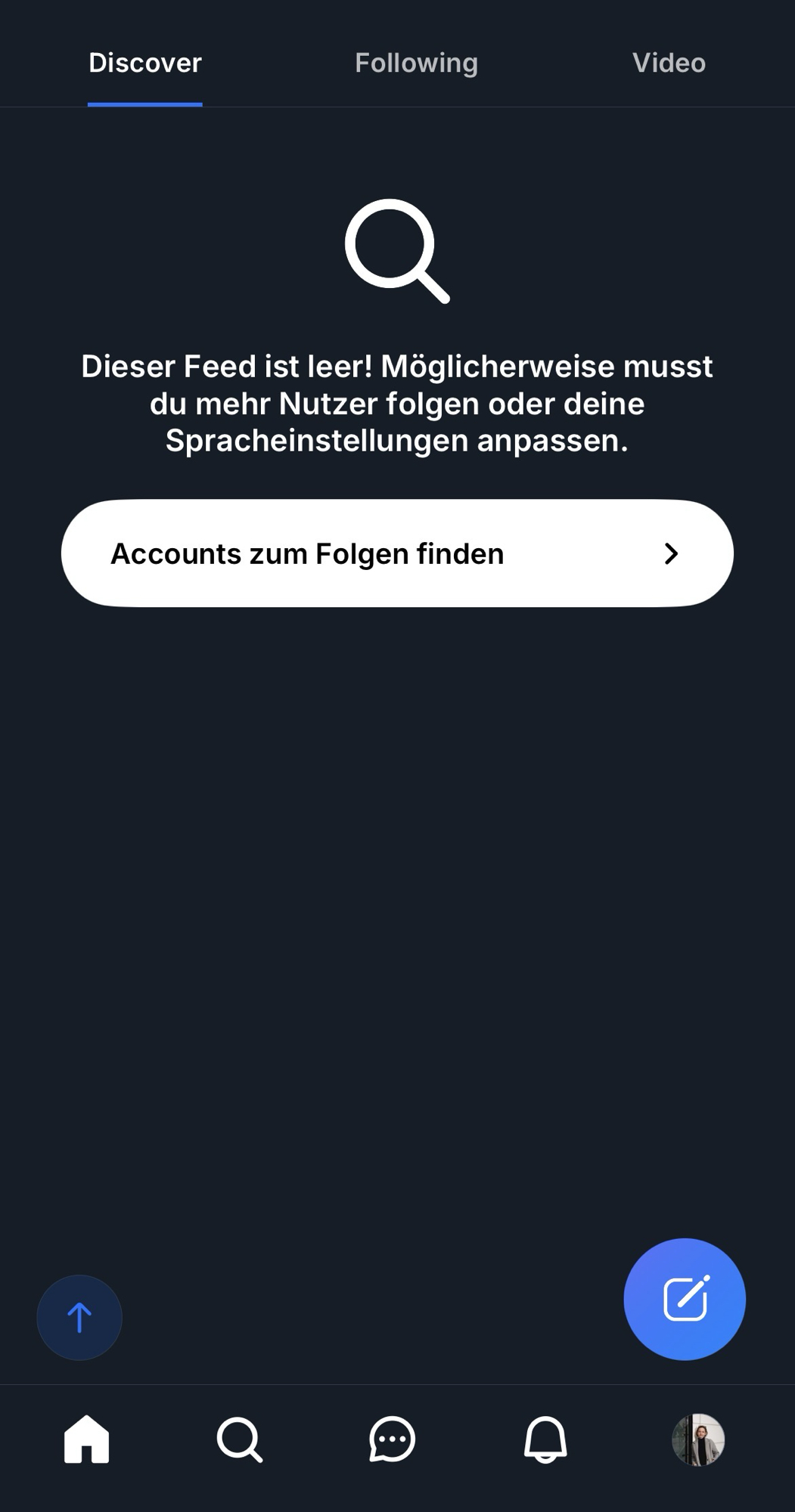Open the notifications bell
The image size is (795, 1512).
(545, 1439)
